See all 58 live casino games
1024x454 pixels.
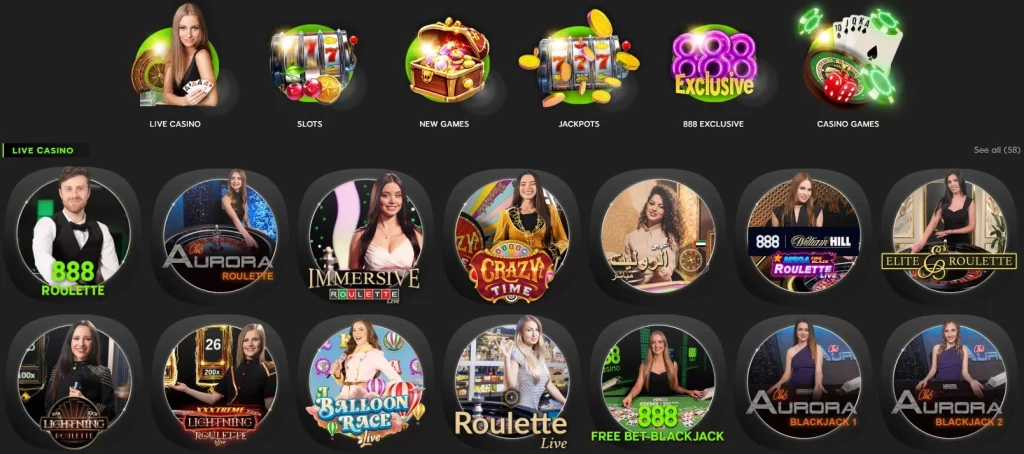coord(996,150)
